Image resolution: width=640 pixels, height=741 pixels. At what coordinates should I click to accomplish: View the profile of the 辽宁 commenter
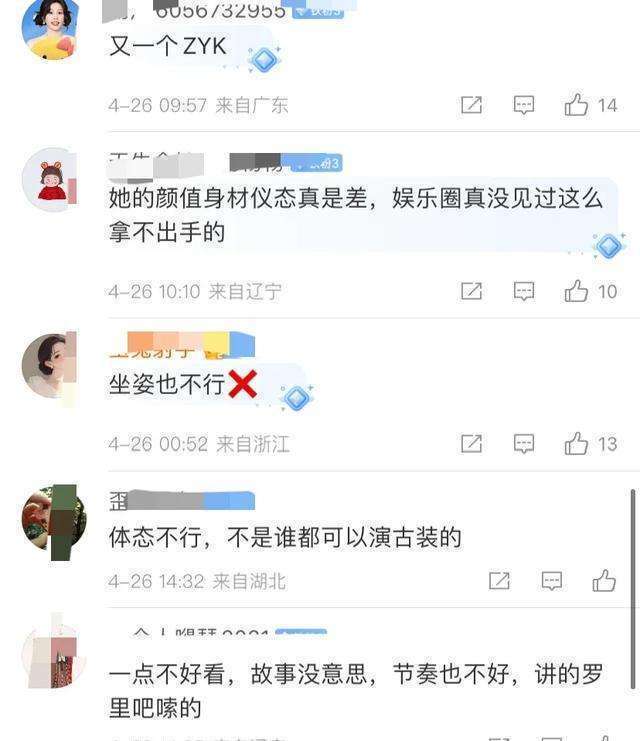[50, 180]
